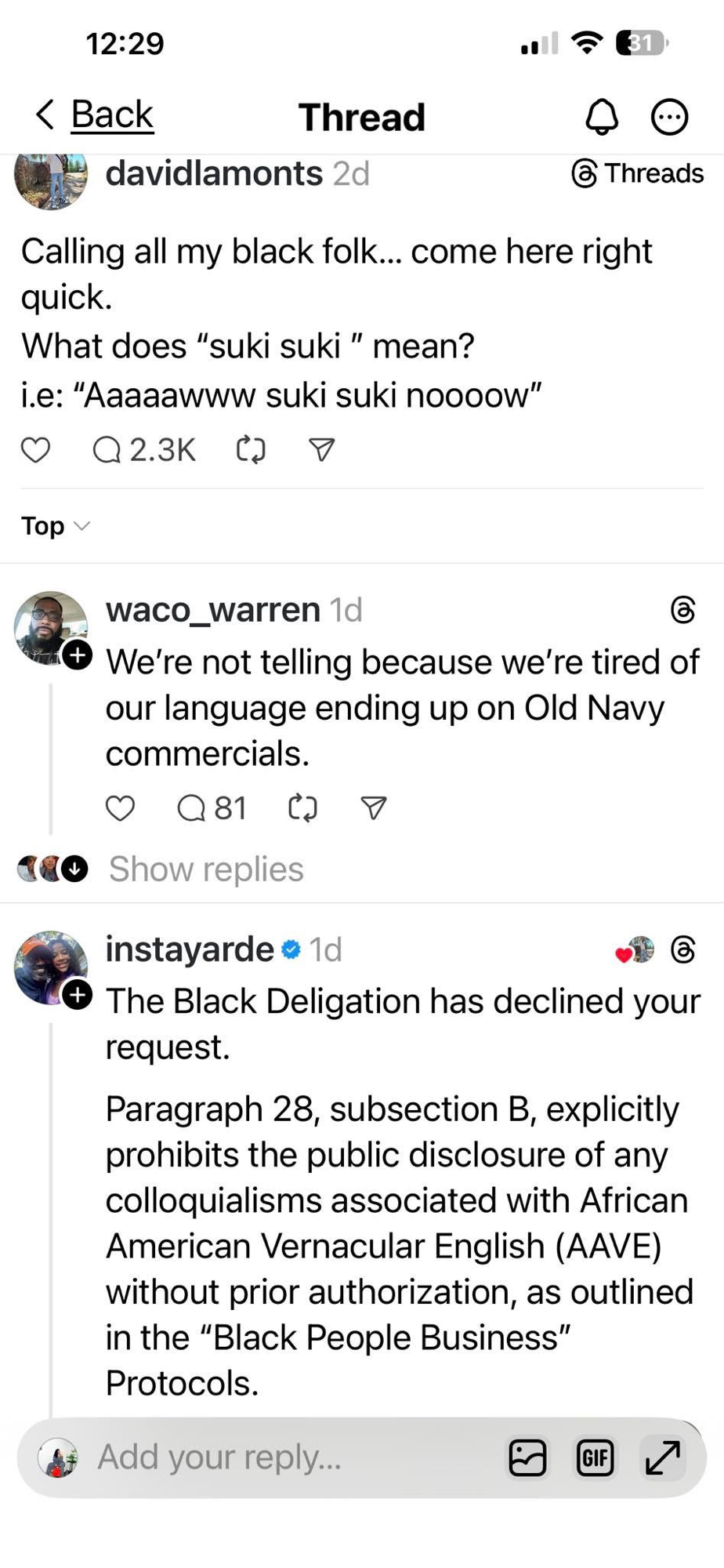Show replies under waco_warren's comment
The height and width of the screenshot is (1568, 724).
tap(205, 869)
